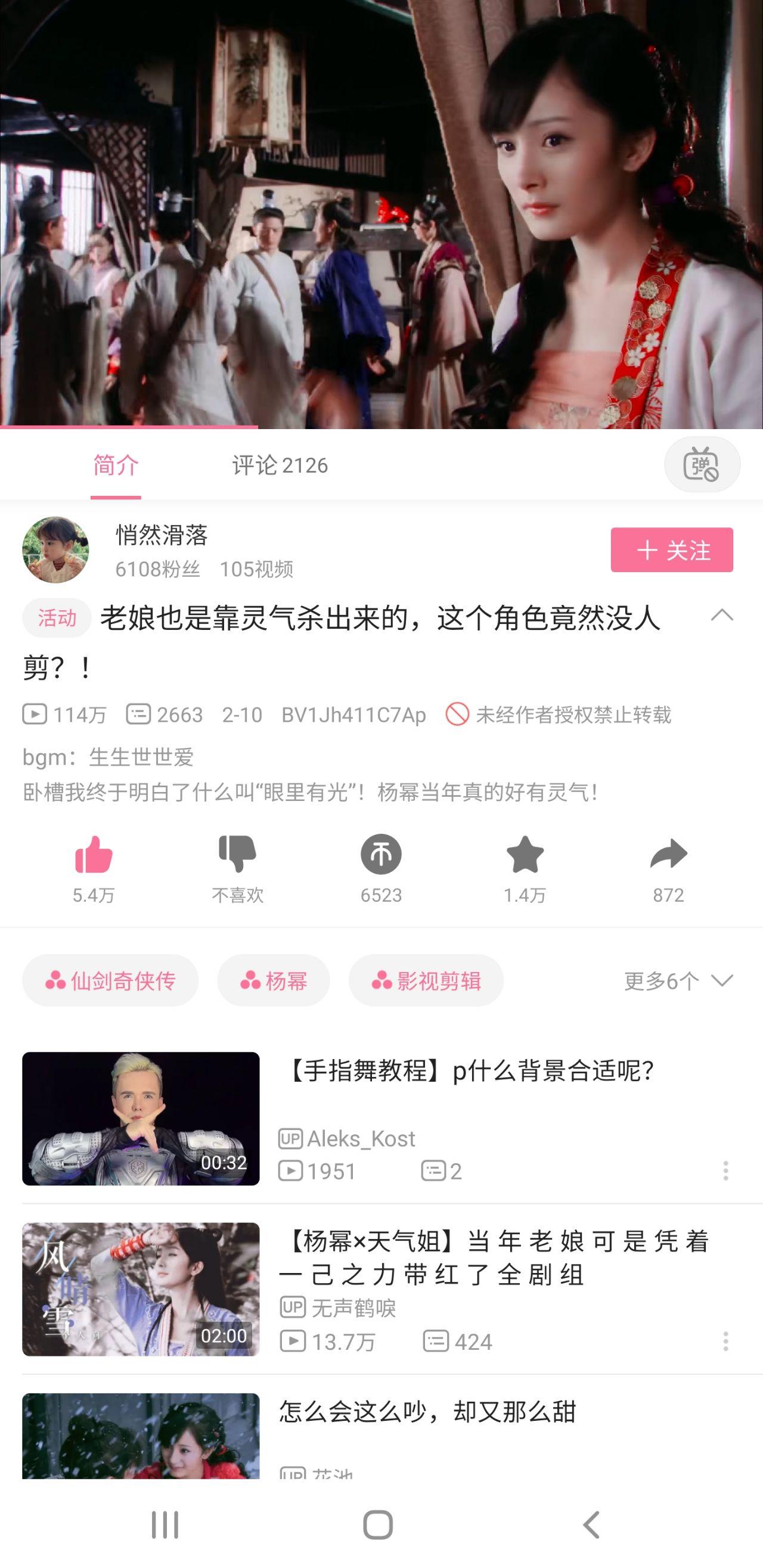763x1568 pixels.
Task: Give a coin to this video
Action: (380, 855)
